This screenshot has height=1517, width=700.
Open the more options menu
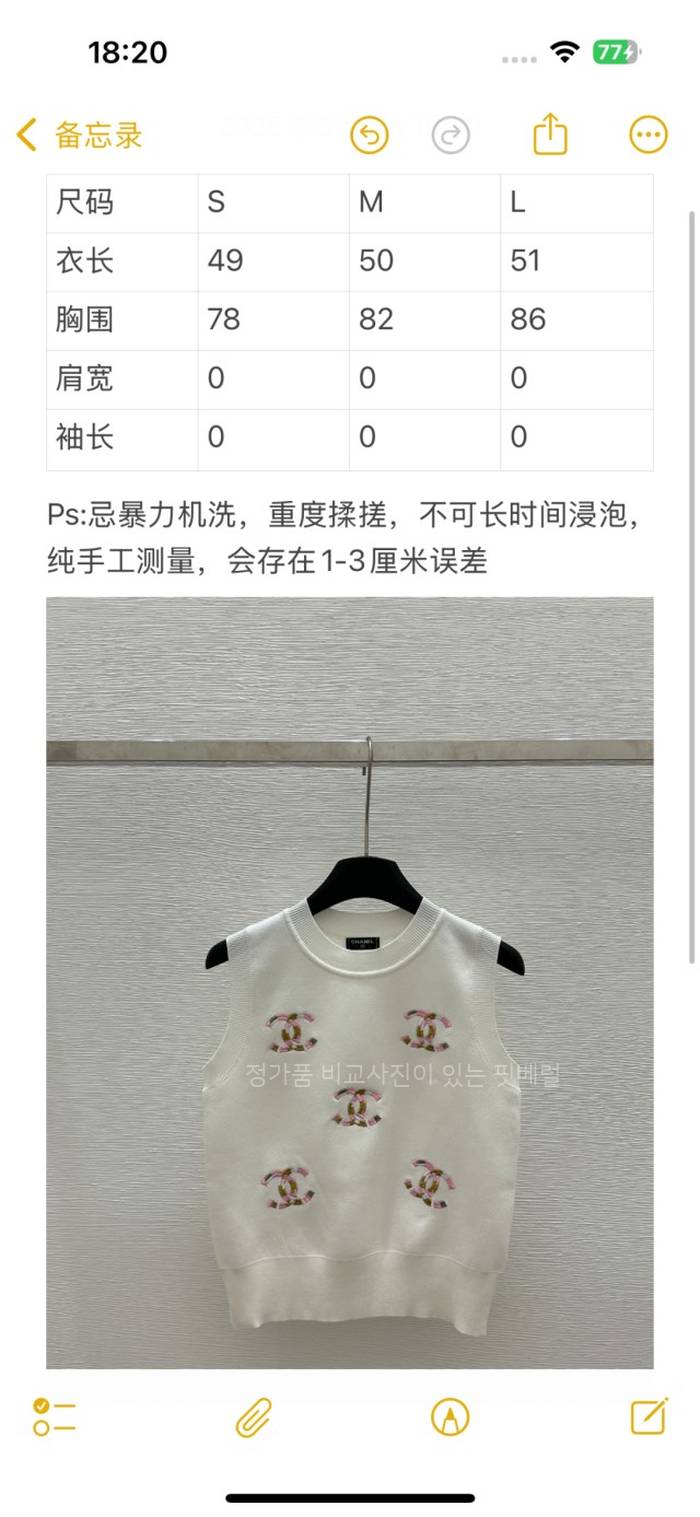pos(648,135)
